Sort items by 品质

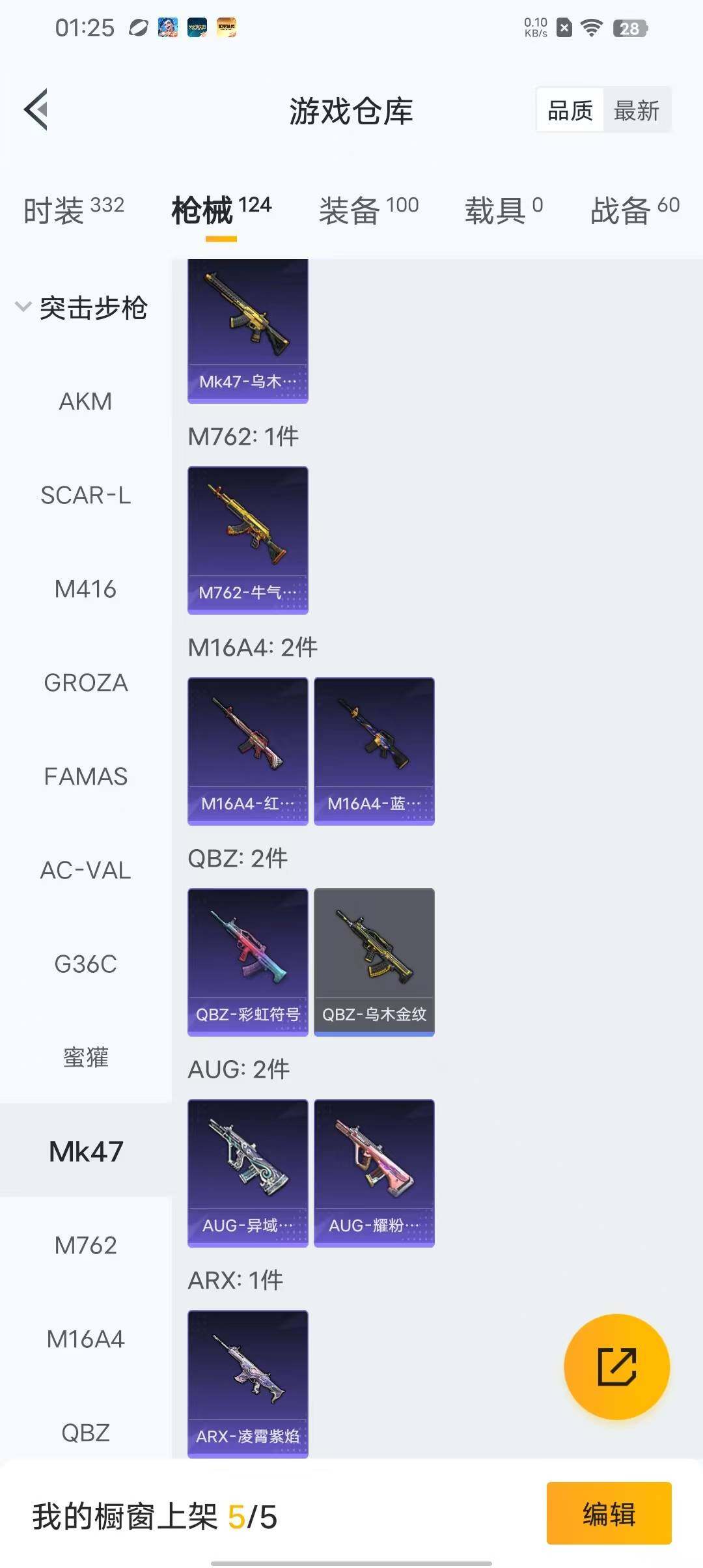[570, 110]
